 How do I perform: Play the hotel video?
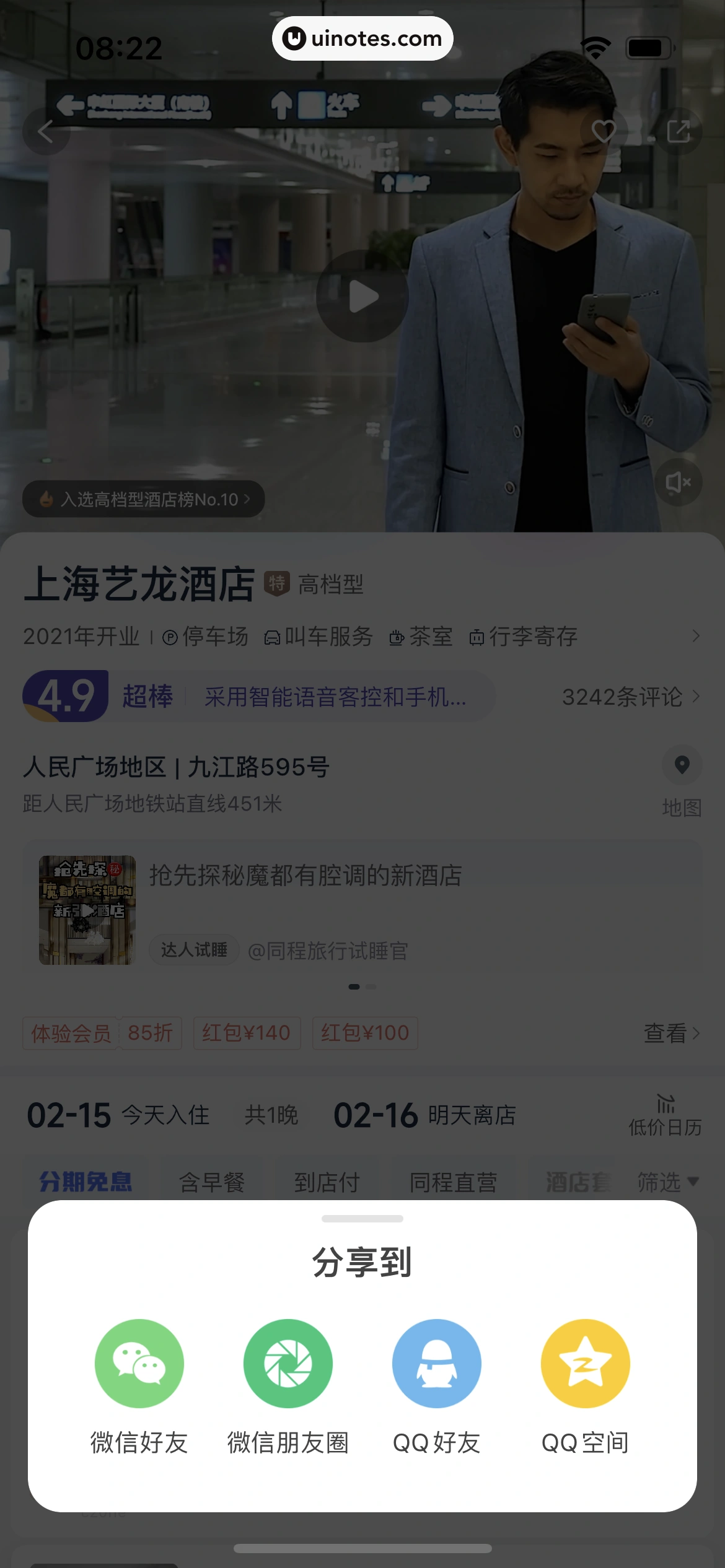[x=362, y=296]
